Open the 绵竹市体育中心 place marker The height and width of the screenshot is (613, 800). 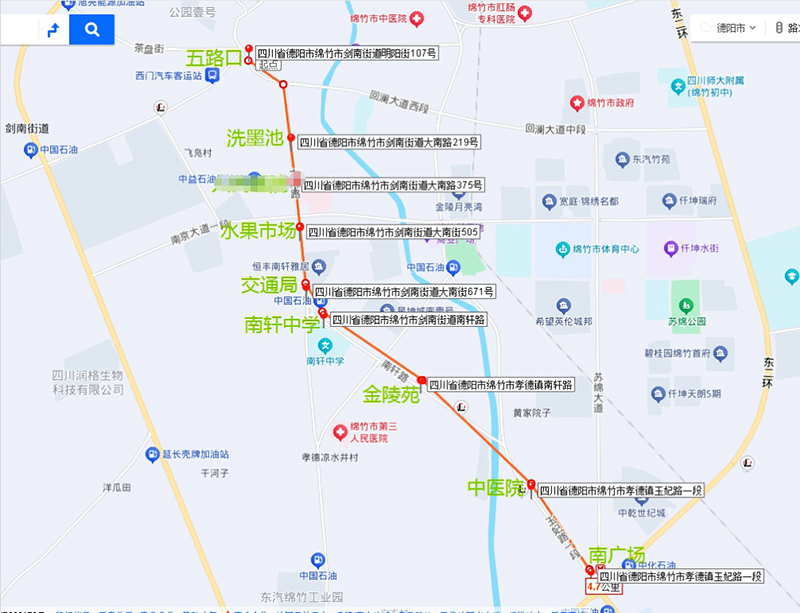562,249
